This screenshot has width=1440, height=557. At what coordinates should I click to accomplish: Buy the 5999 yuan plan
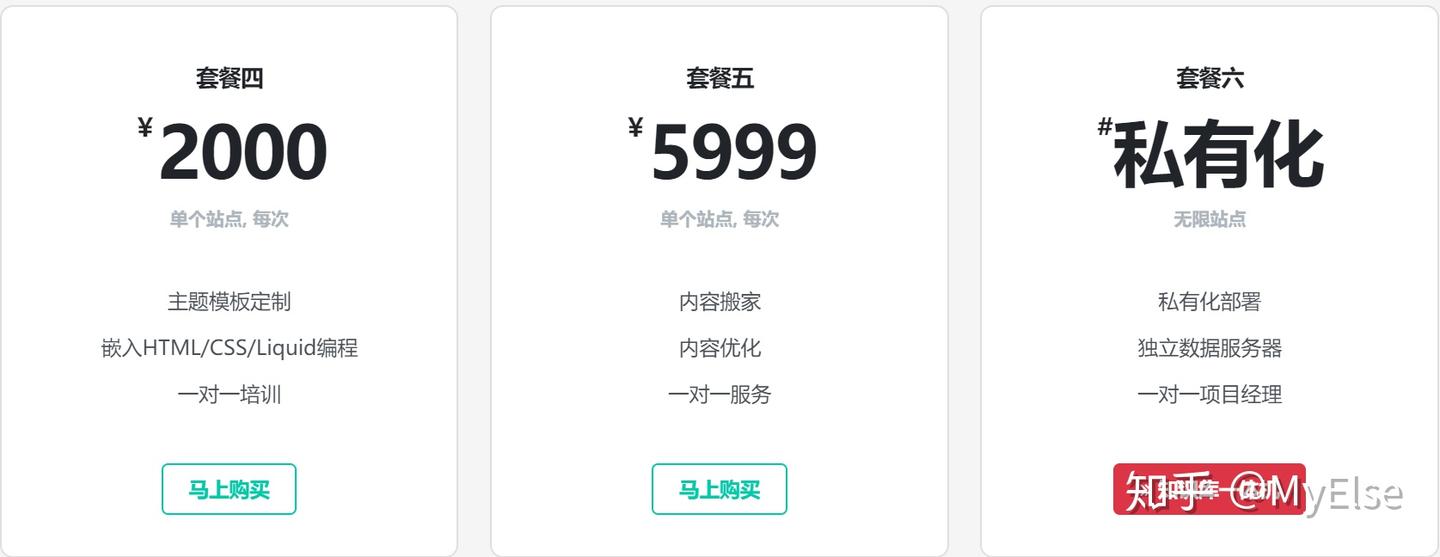[719, 489]
